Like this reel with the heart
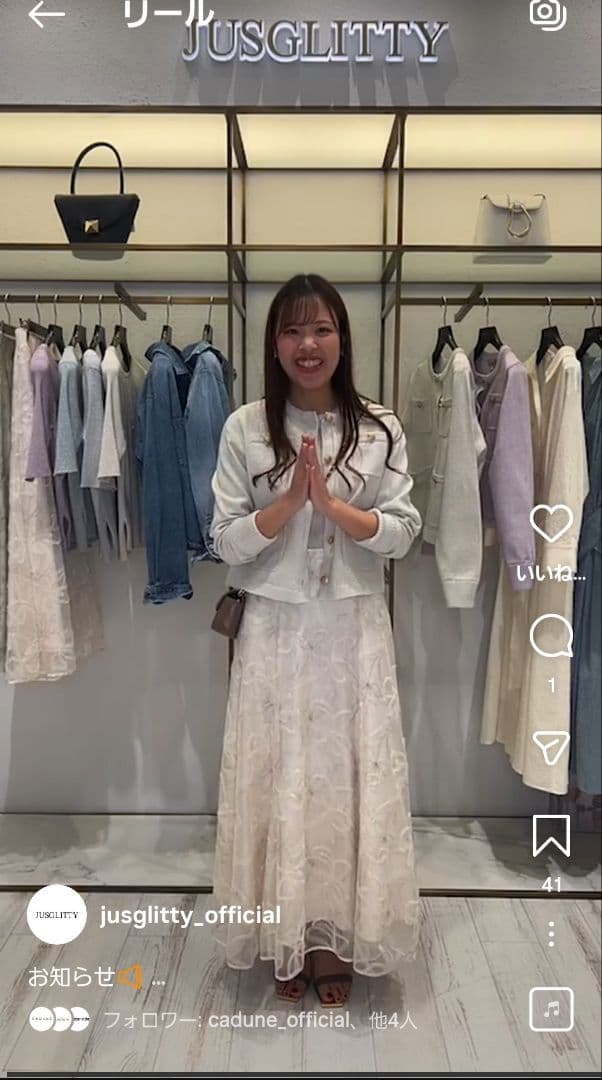Image resolution: width=602 pixels, height=1080 pixels. (551, 524)
